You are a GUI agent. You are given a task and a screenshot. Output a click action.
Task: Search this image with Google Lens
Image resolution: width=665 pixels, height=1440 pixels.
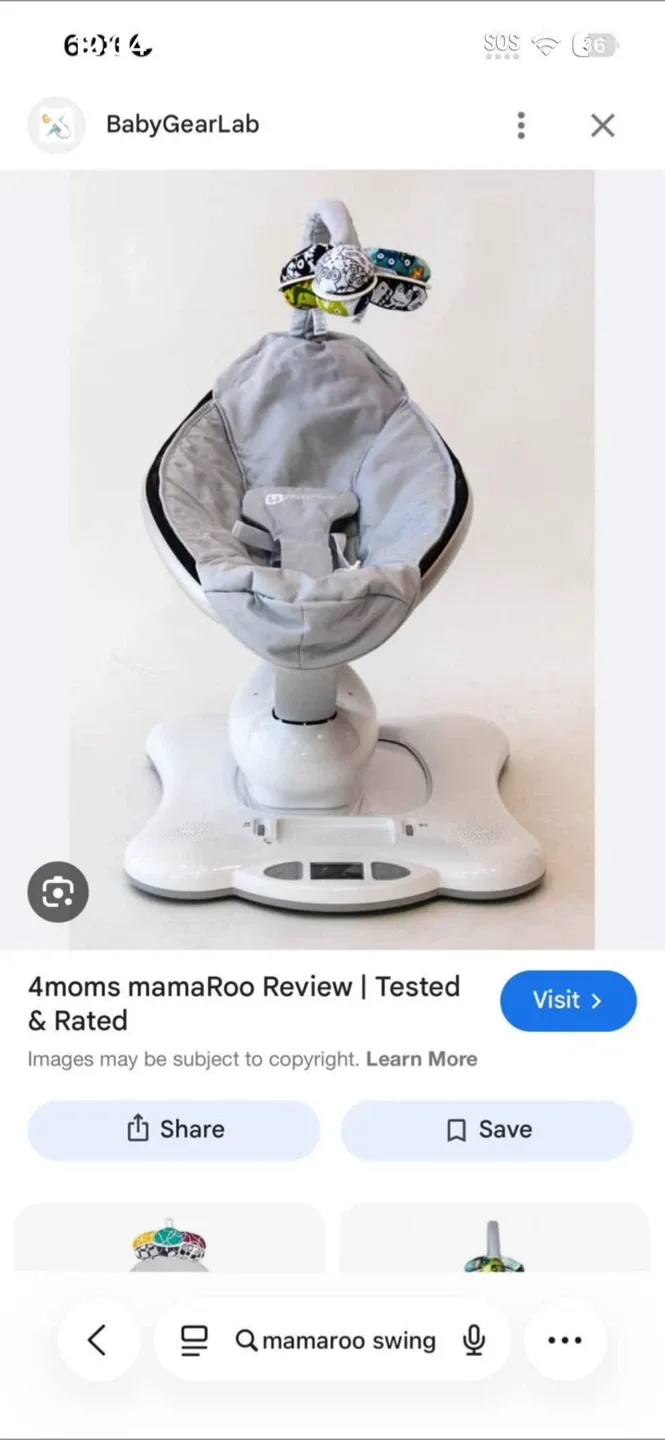point(58,891)
